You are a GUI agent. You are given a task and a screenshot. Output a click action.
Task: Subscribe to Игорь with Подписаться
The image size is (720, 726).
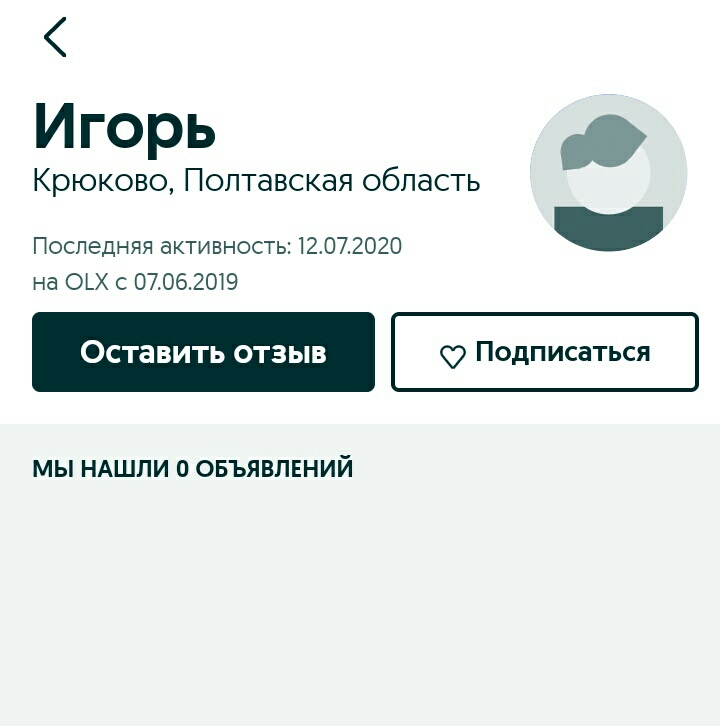[545, 352]
